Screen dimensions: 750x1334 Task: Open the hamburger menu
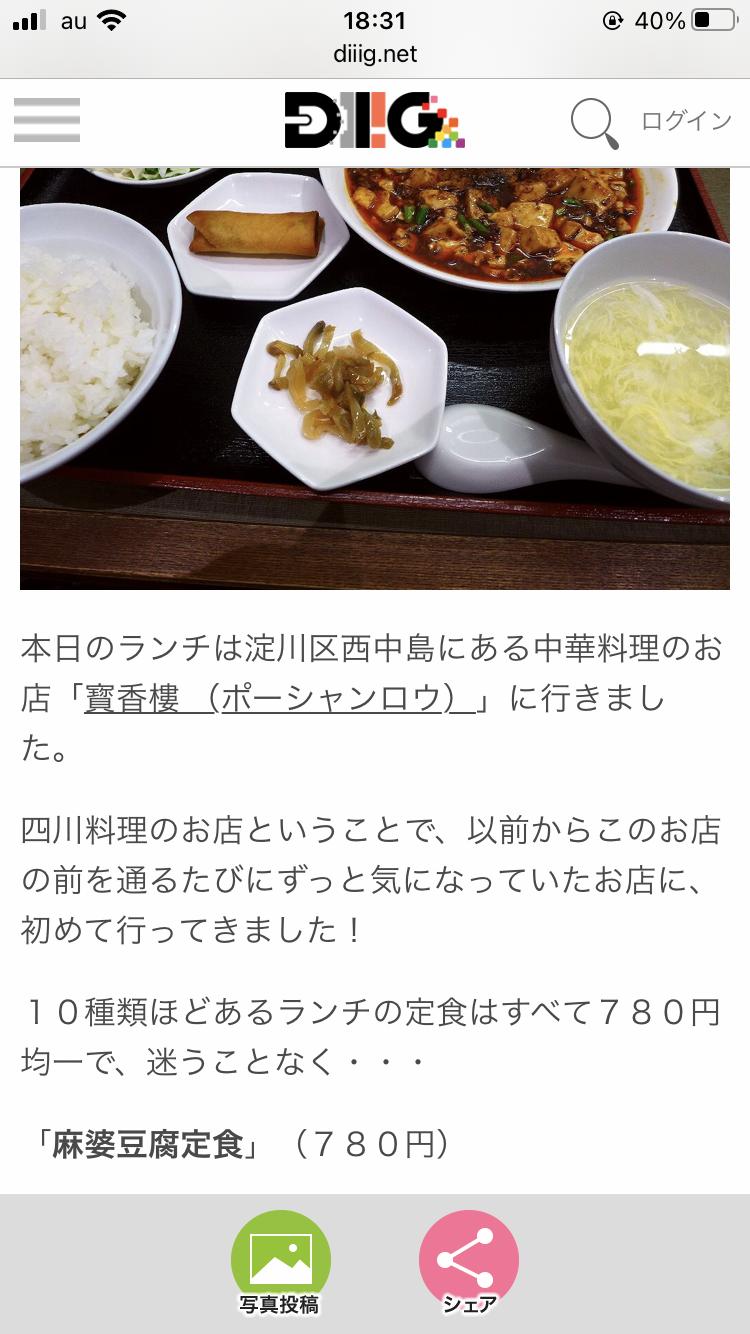47,121
